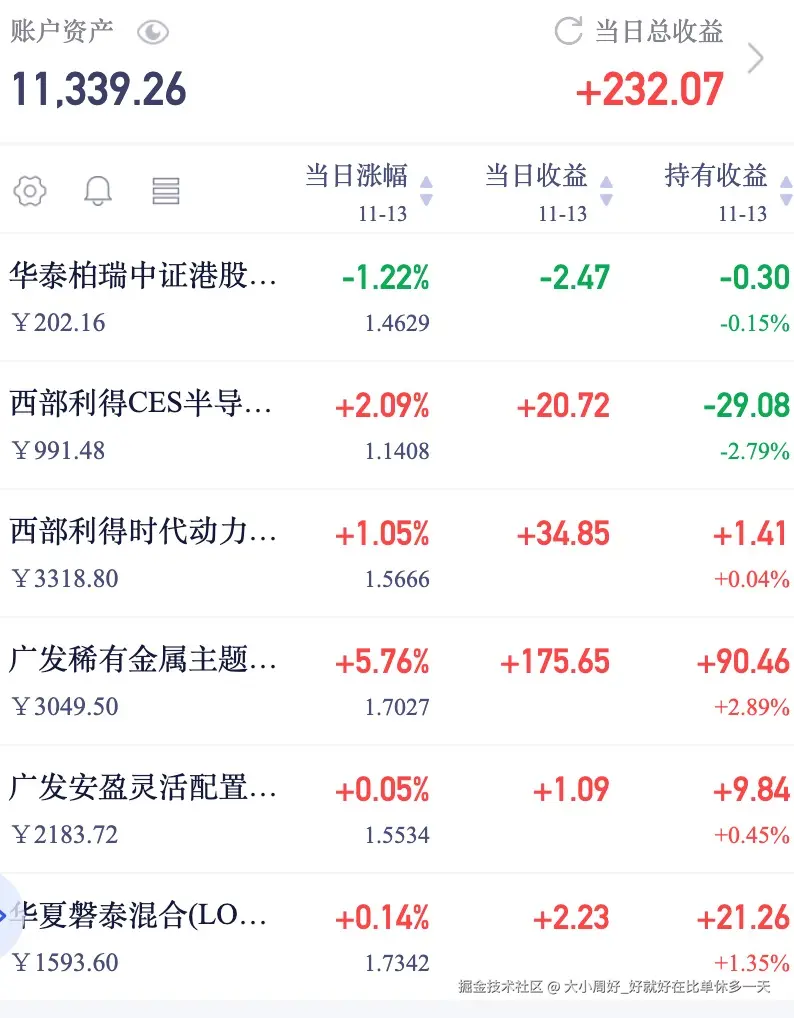Click the +175.65 daily profit value
794x1018 pixels.
click(553, 661)
